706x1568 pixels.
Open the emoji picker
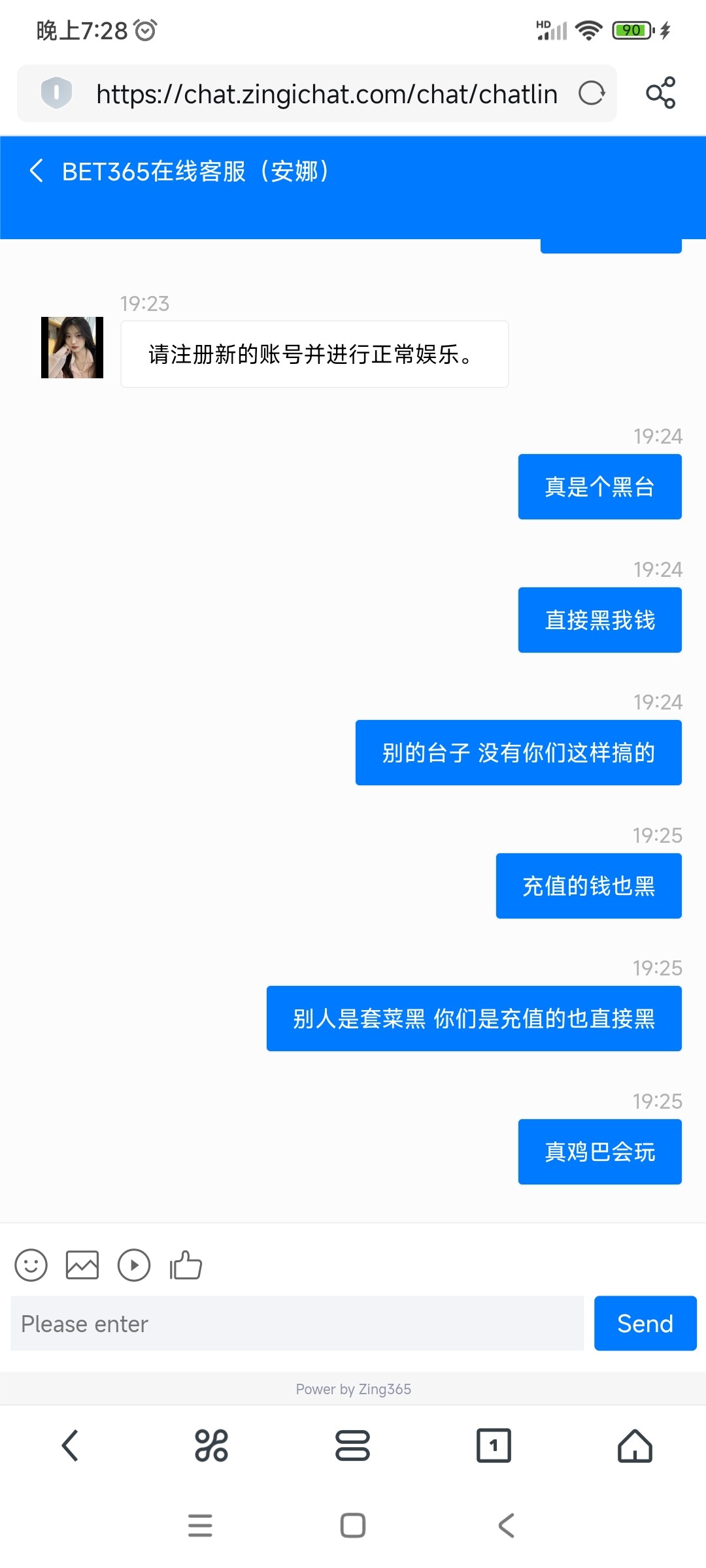pos(31,1266)
